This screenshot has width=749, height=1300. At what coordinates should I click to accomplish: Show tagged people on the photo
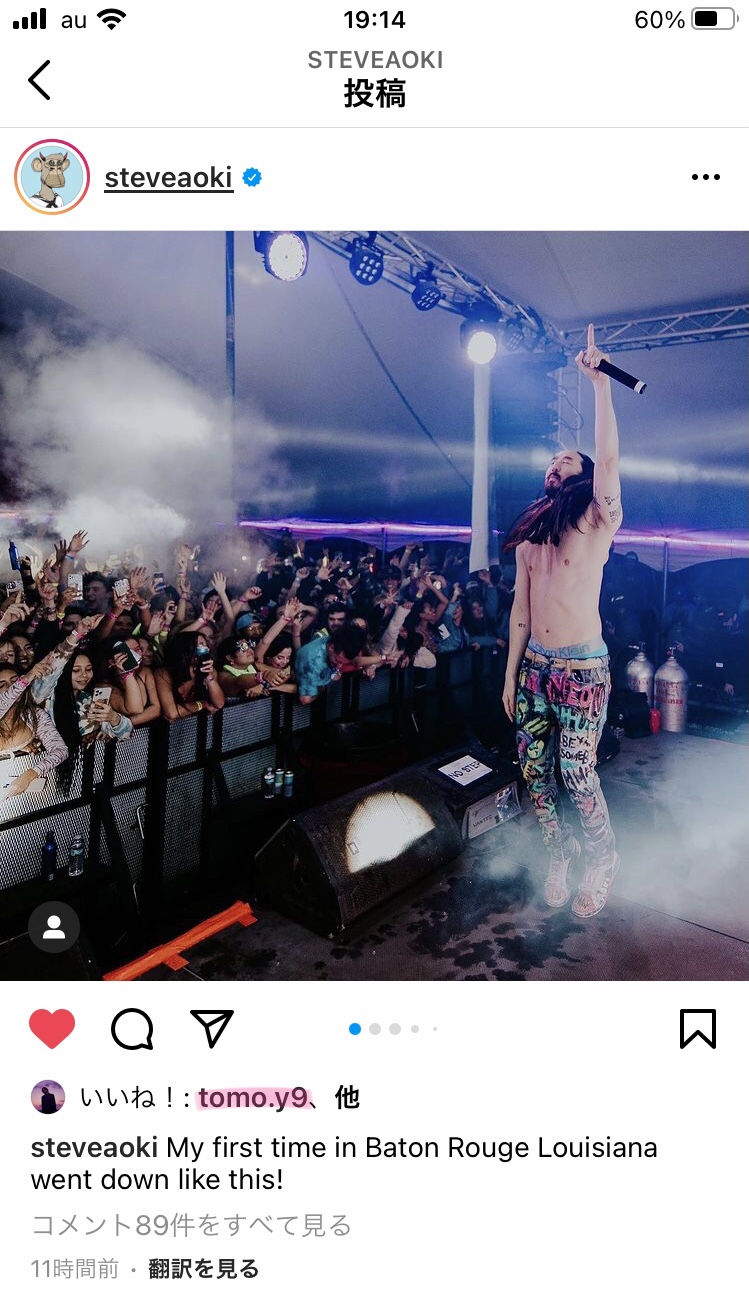pyautogui.click(x=54, y=927)
